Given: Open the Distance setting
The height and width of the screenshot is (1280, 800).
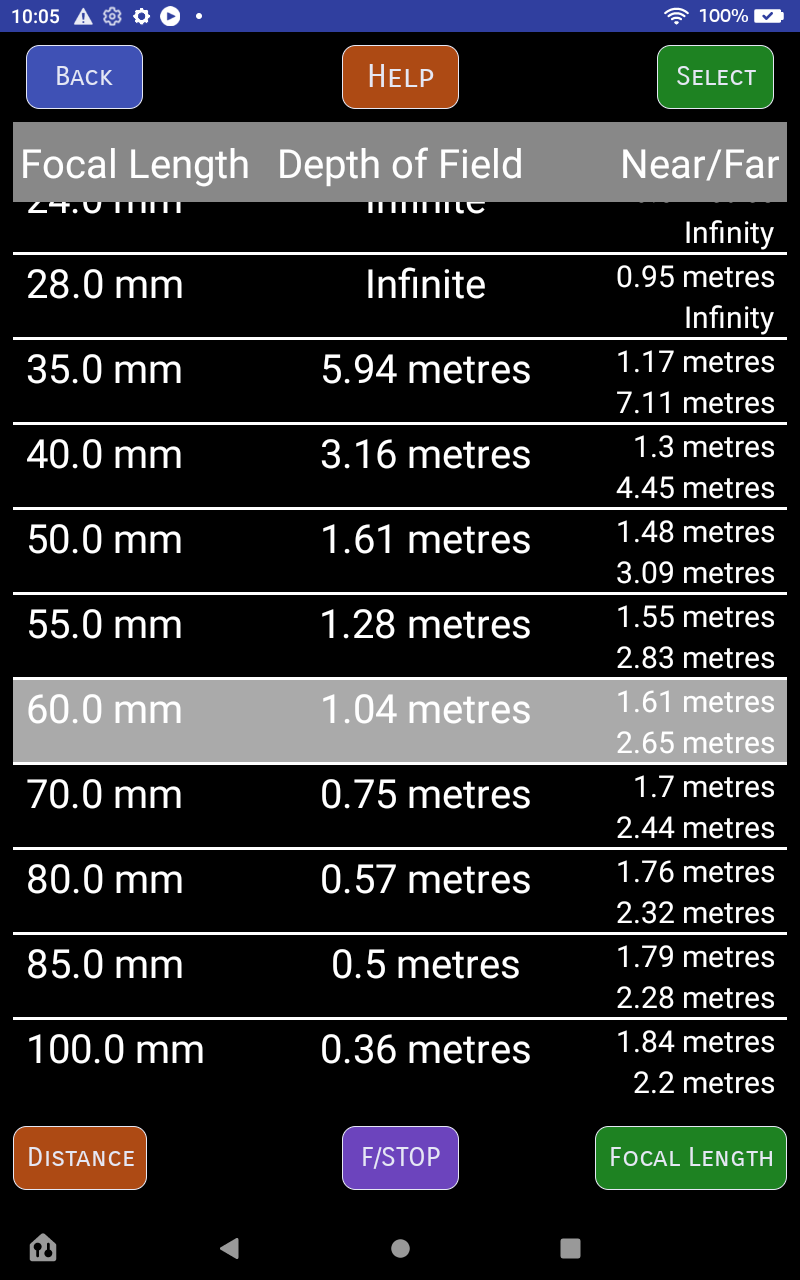Looking at the screenshot, I should pyautogui.click(x=79, y=1157).
